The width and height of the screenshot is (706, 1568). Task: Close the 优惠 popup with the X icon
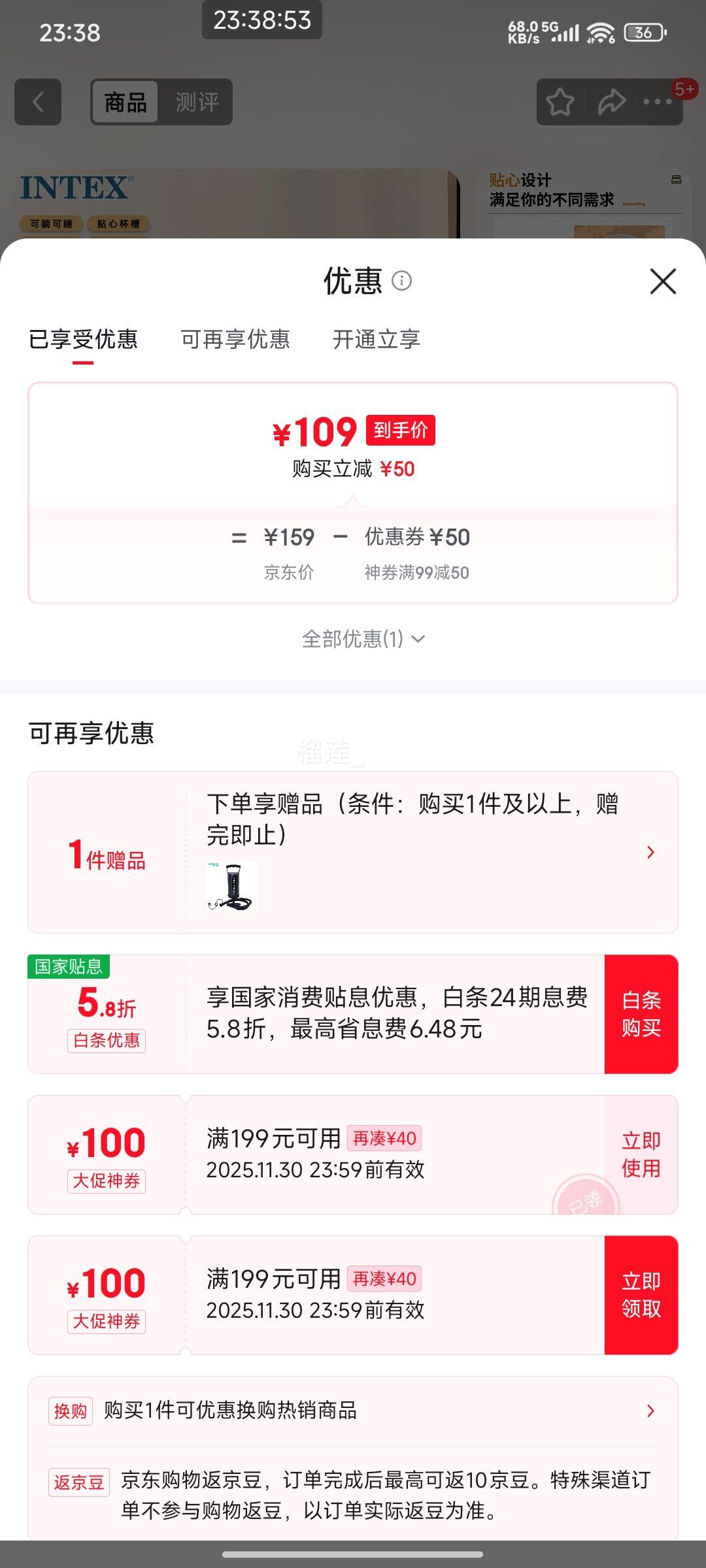[x=664, y=281]
